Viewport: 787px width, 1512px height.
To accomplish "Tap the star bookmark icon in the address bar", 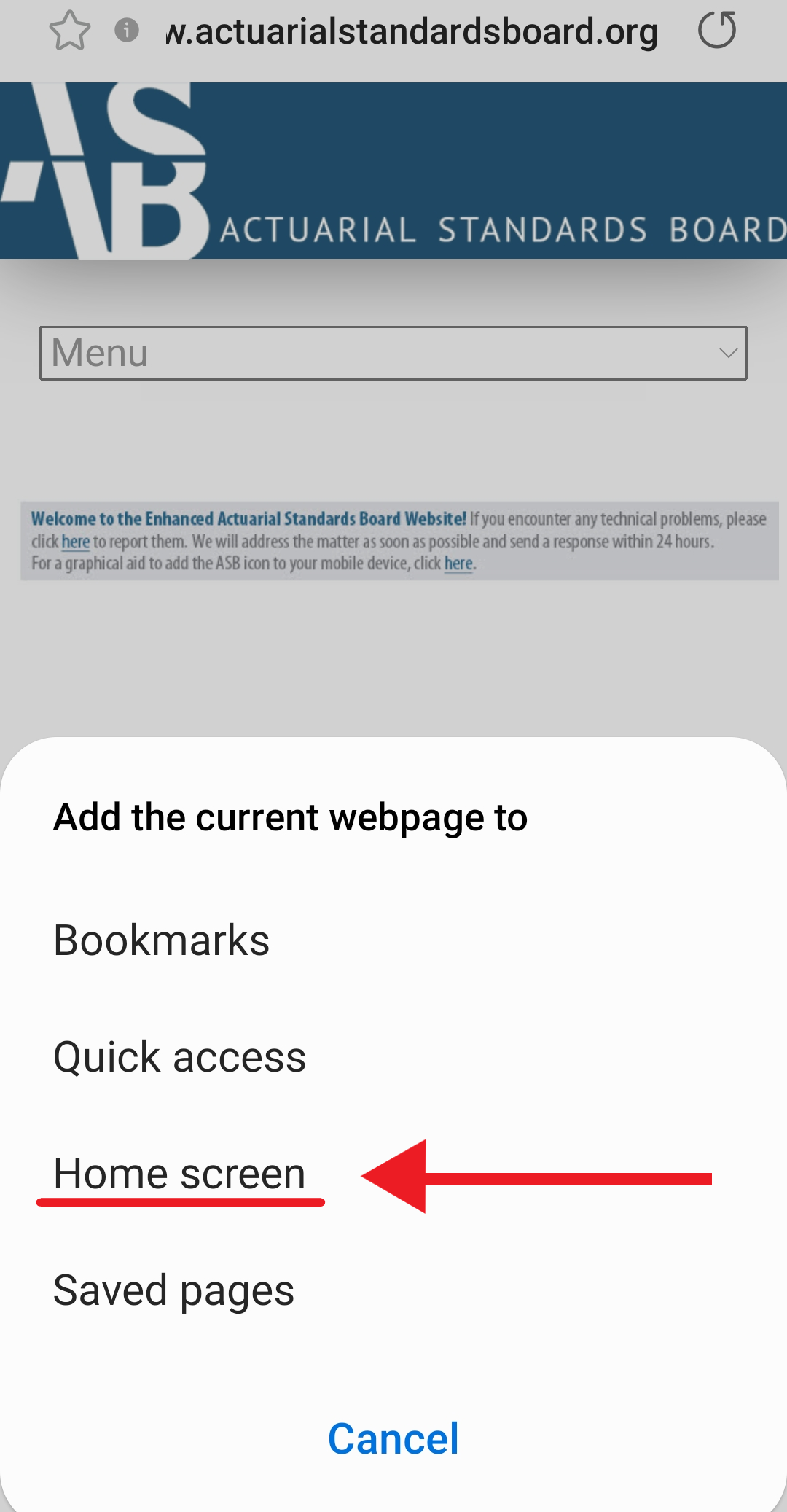I will coord(70,31).
